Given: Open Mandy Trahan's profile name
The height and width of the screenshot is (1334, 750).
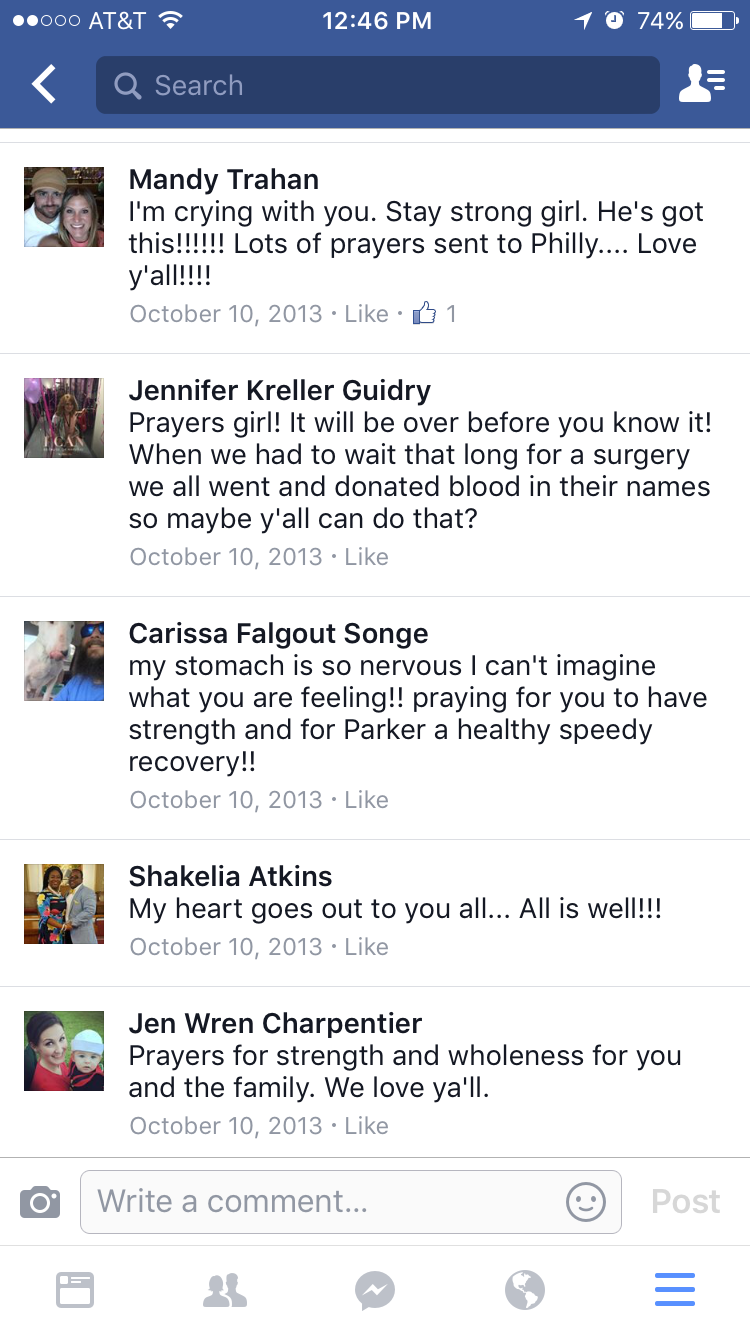Looking at the screenshot, I should pos(224,180).
